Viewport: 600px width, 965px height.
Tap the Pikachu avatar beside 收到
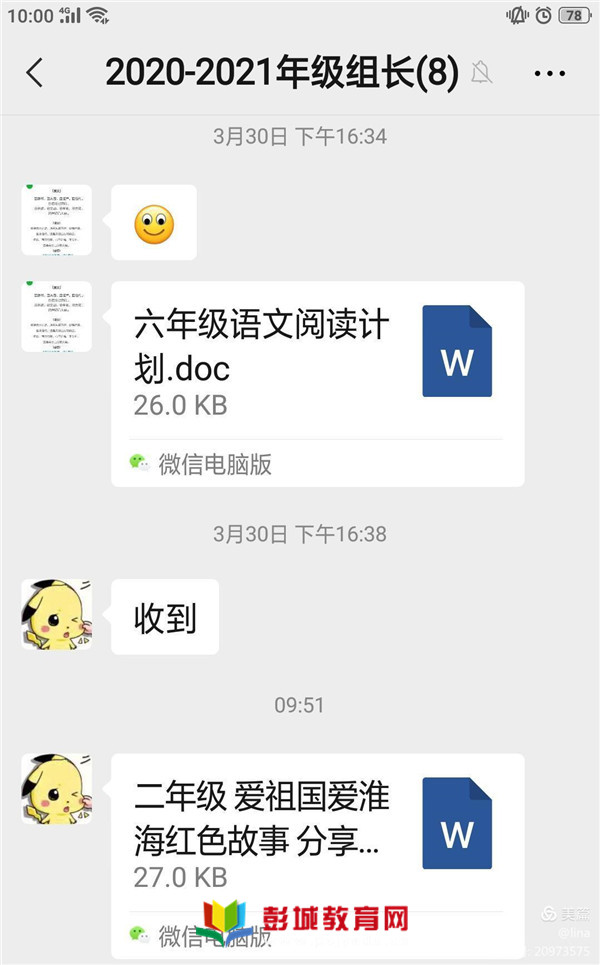click(x=56, y=614)
